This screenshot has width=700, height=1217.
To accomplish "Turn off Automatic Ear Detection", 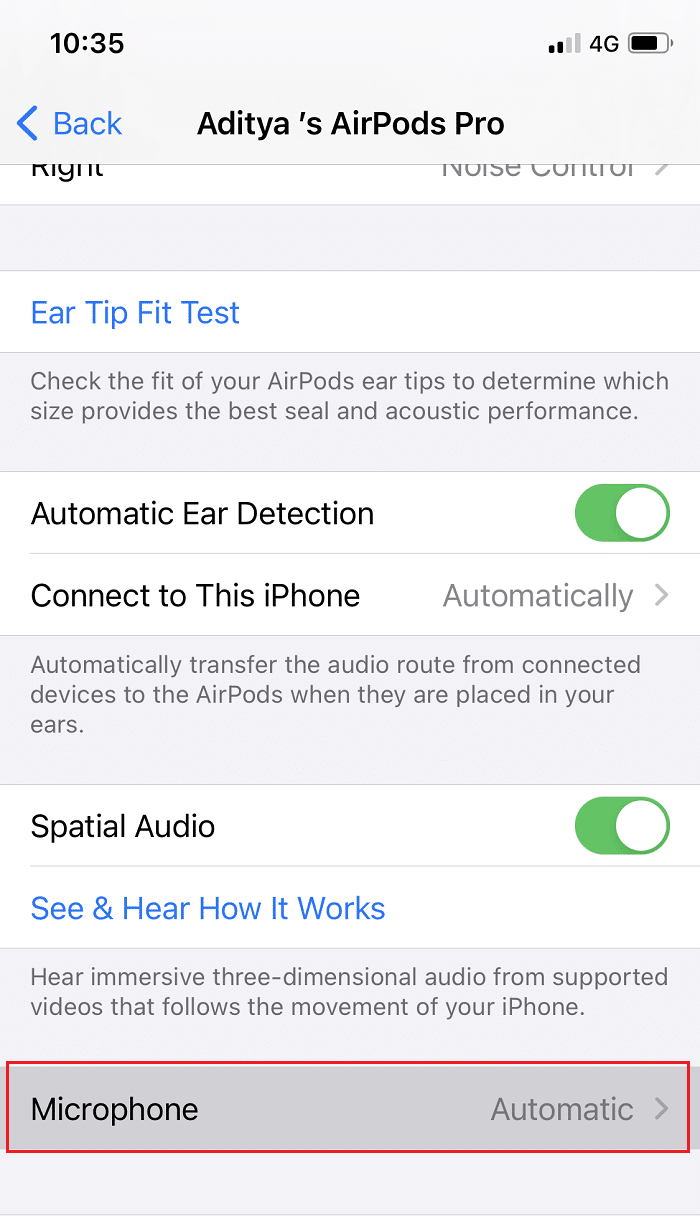I will coord(621,514).
